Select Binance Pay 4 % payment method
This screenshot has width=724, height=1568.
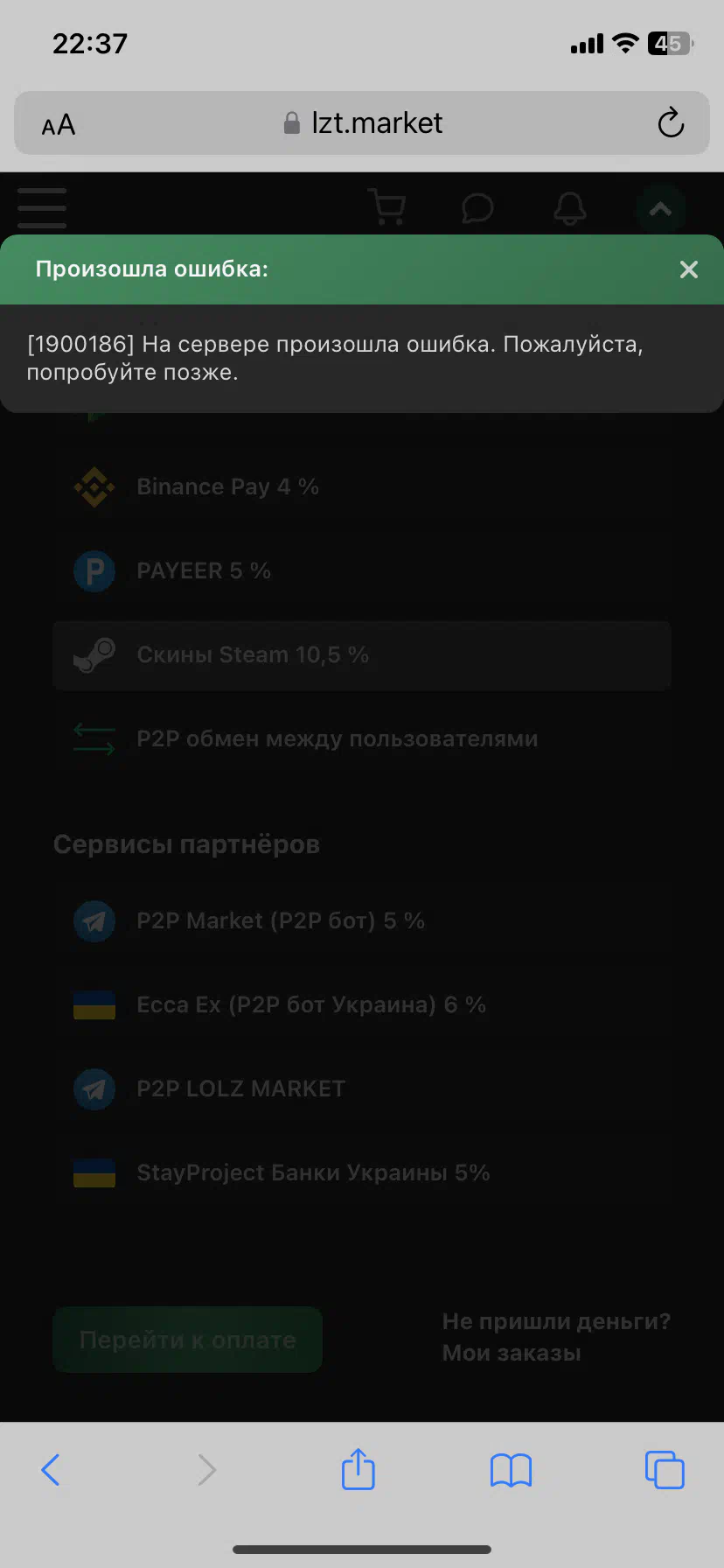pyautogui.click(x=362, y=486)
